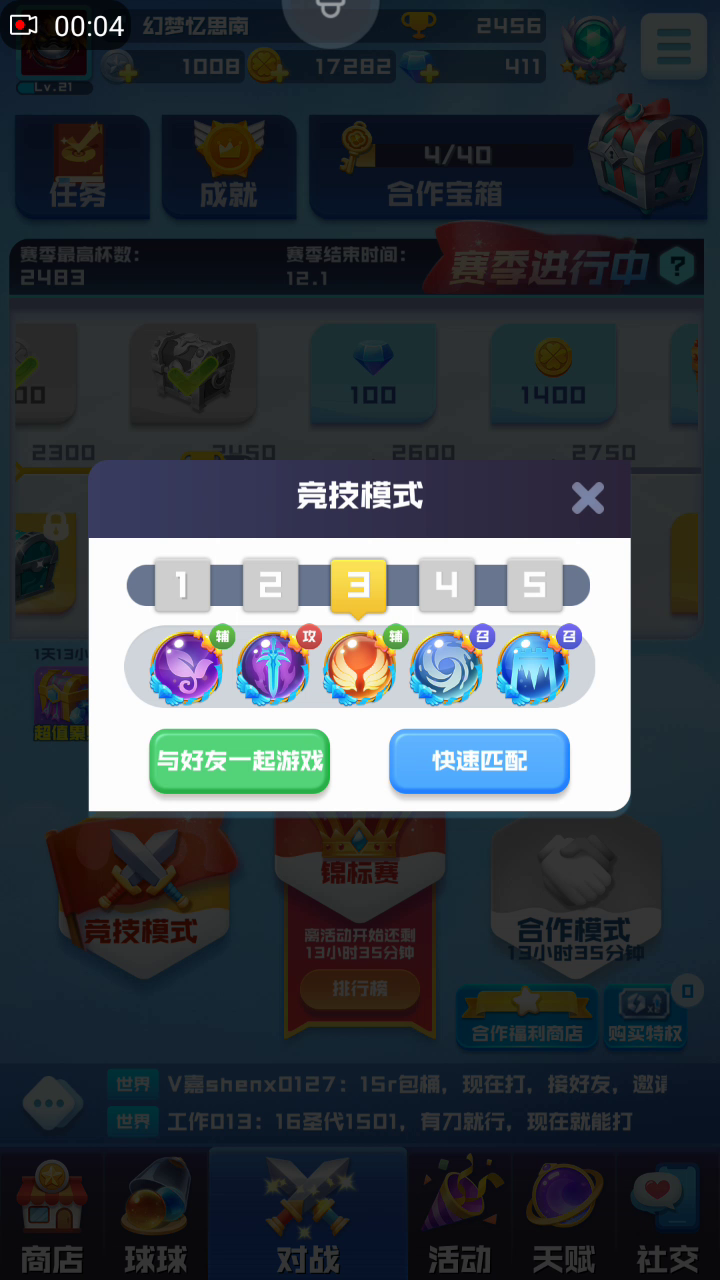The height and width of the screenshot is (1280, 720).
Task: Tap 与好友一起游戏 button
Action: tap(239, 761)
